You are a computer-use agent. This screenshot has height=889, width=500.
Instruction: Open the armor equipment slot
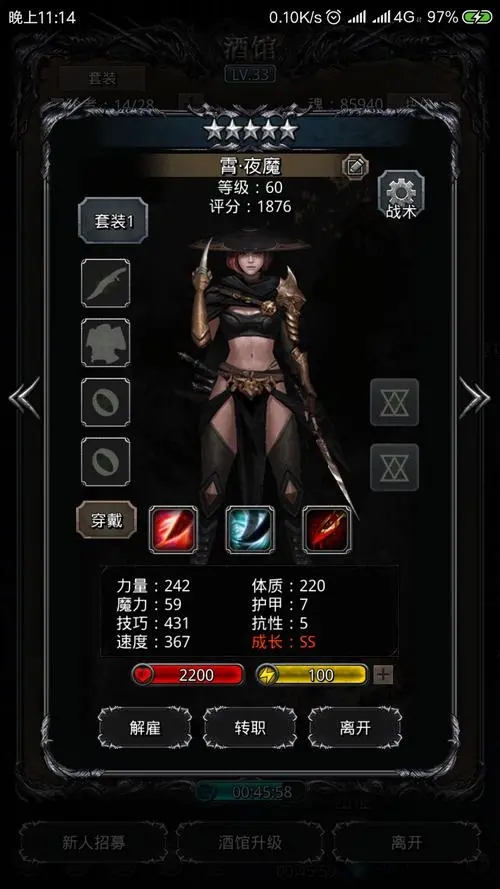pos(105,343)
